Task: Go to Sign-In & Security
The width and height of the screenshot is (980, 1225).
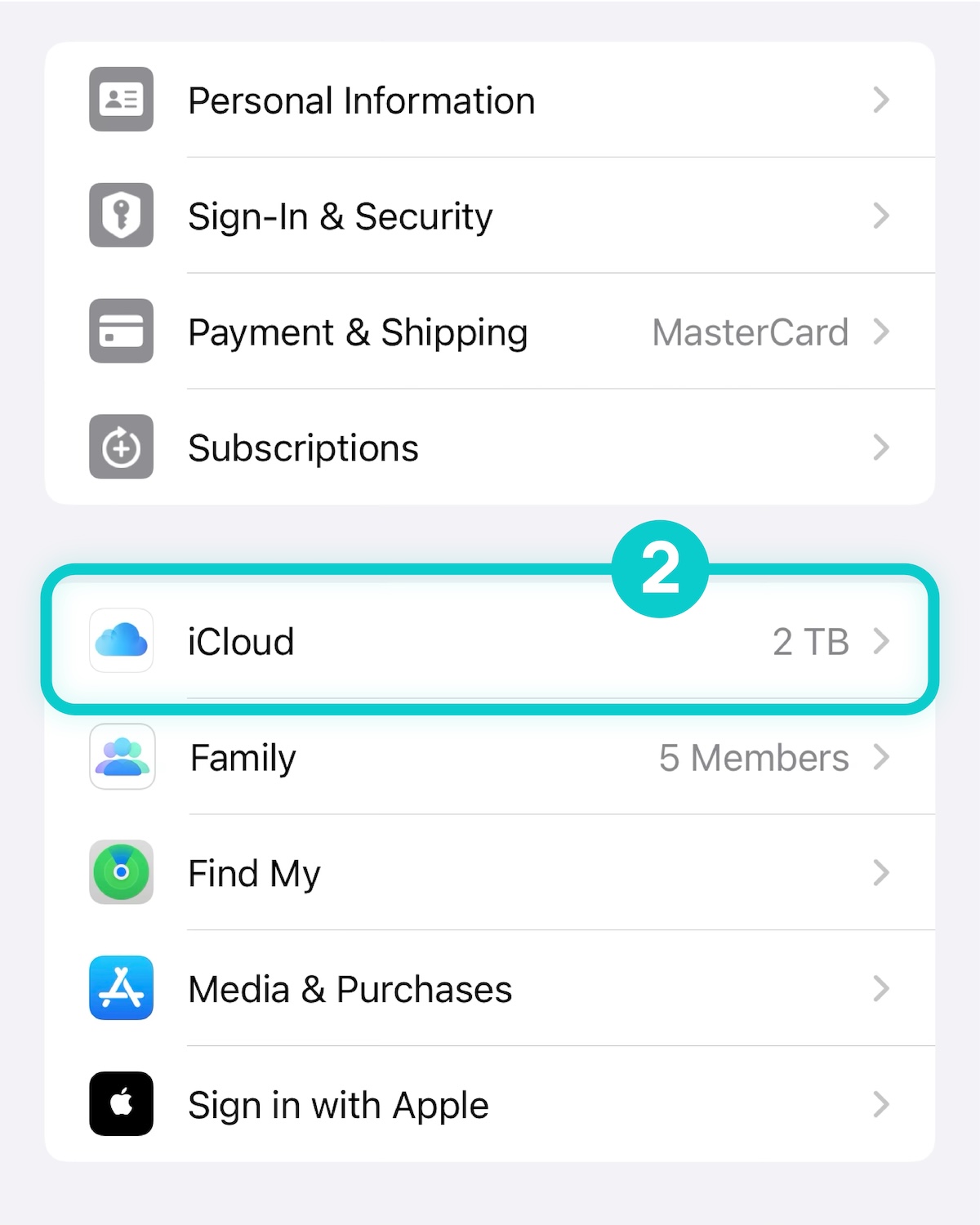Action: [490, 216]
